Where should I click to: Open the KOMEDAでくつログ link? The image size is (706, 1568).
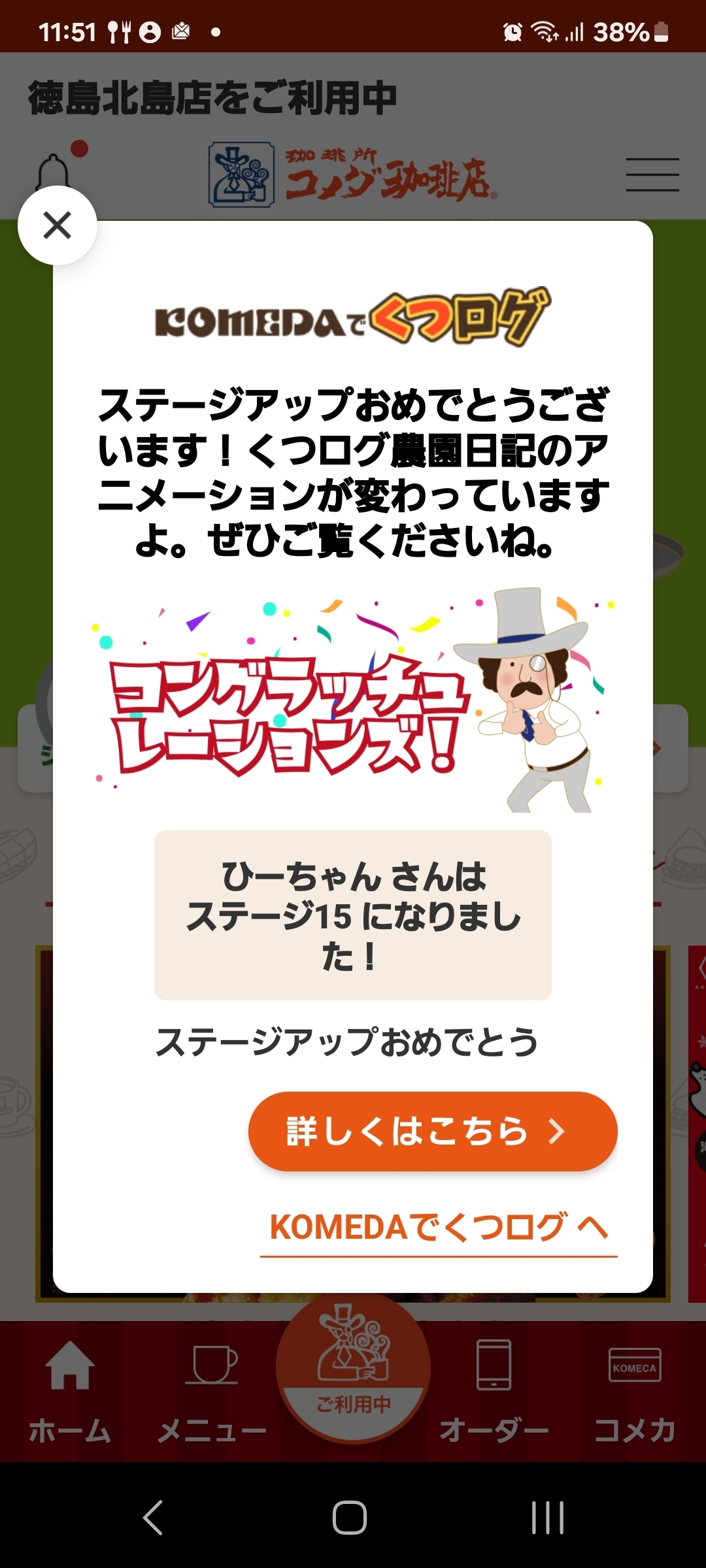[439, 1228]
